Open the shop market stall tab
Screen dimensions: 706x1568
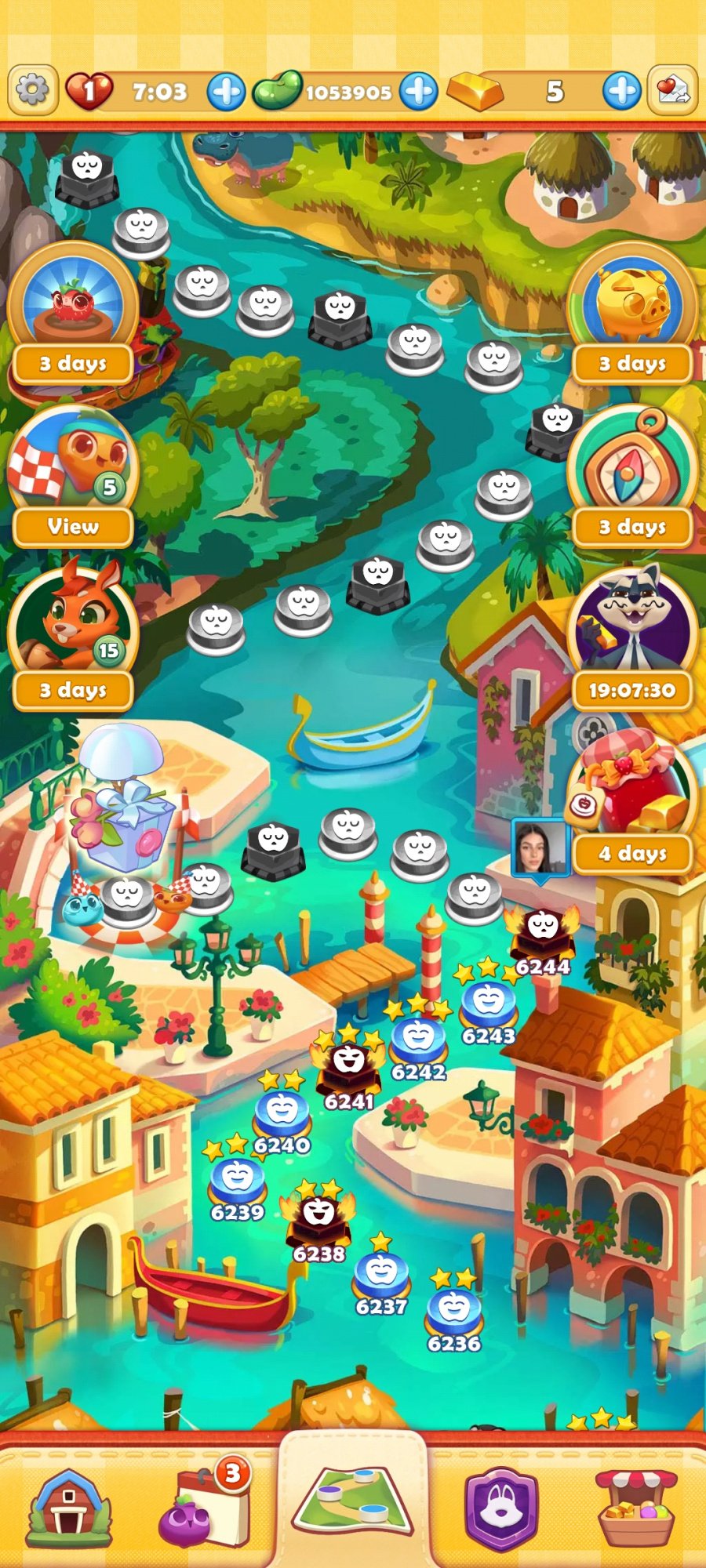pos(635,1505)
